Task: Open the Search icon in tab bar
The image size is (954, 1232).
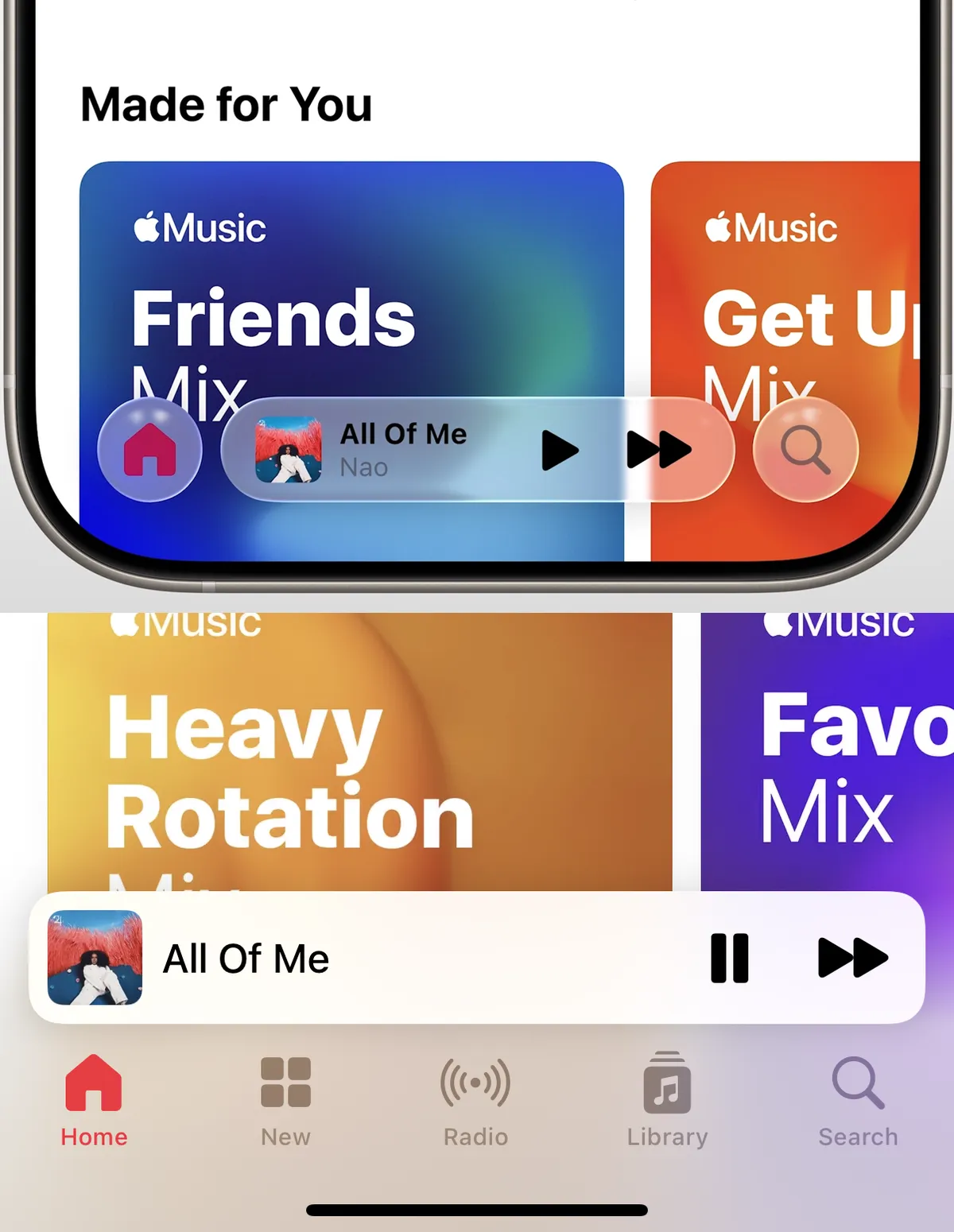Action: 857,1081
